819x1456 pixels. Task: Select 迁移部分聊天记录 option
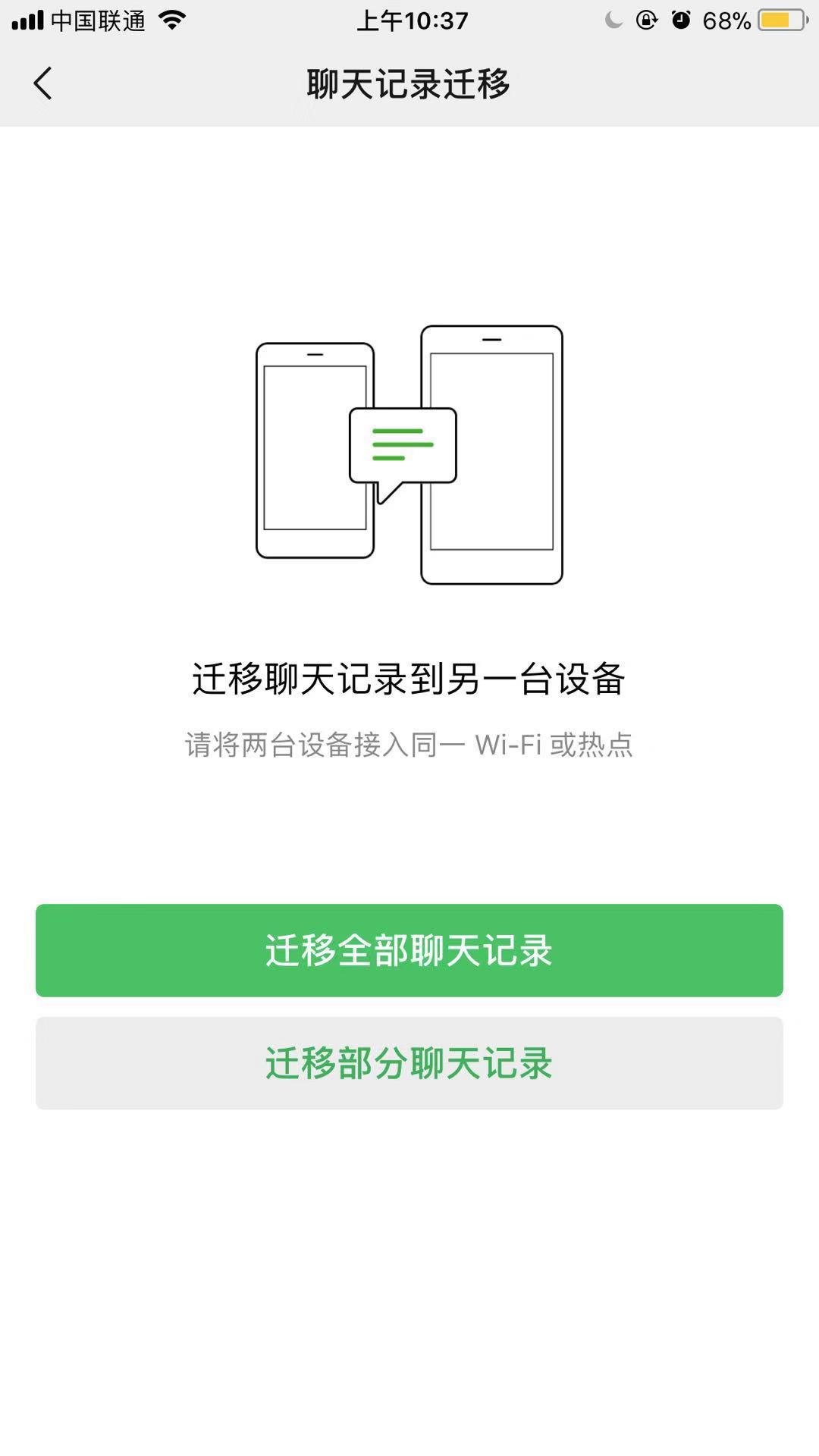click(409, 1063)
